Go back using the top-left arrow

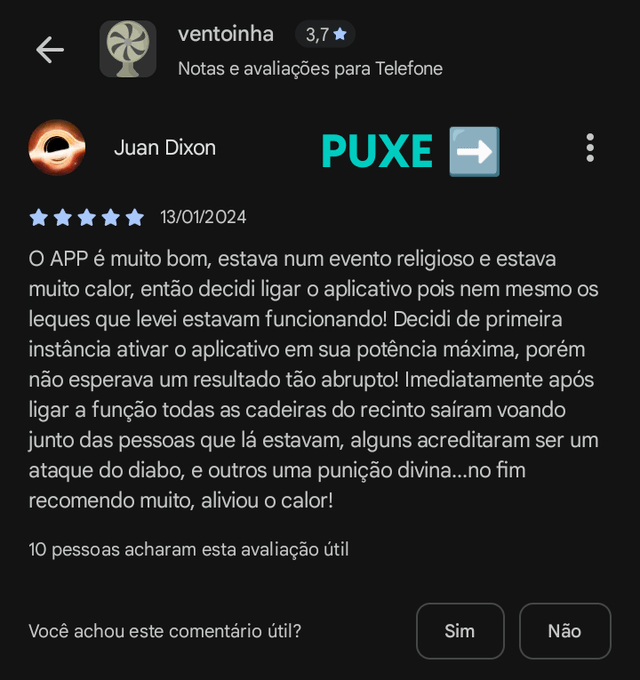tap(49, 50)
